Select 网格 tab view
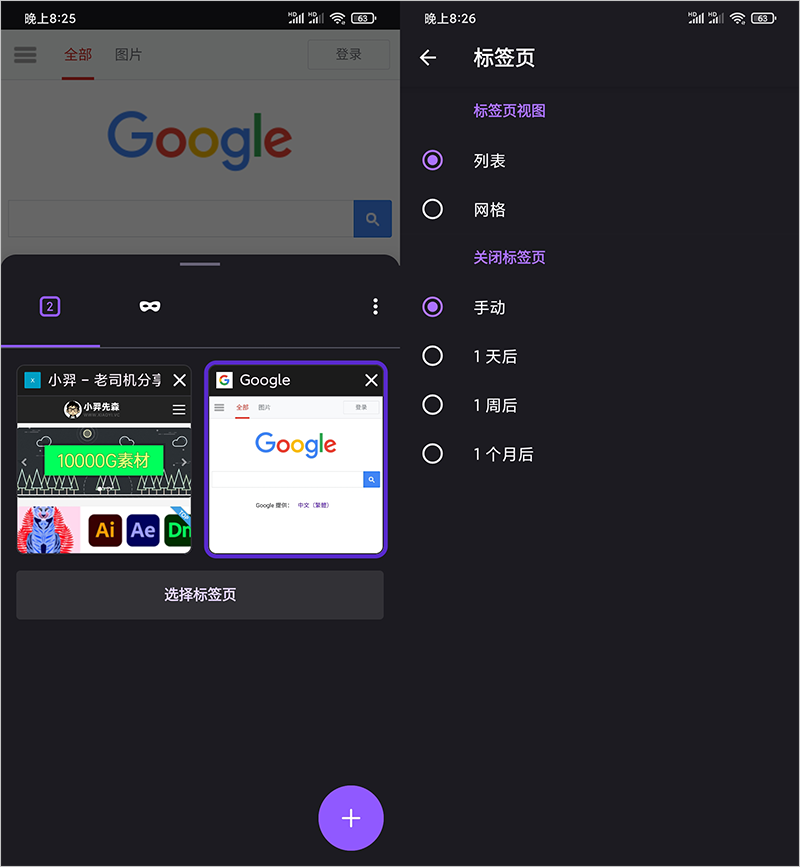 click(x=433, y=209)
